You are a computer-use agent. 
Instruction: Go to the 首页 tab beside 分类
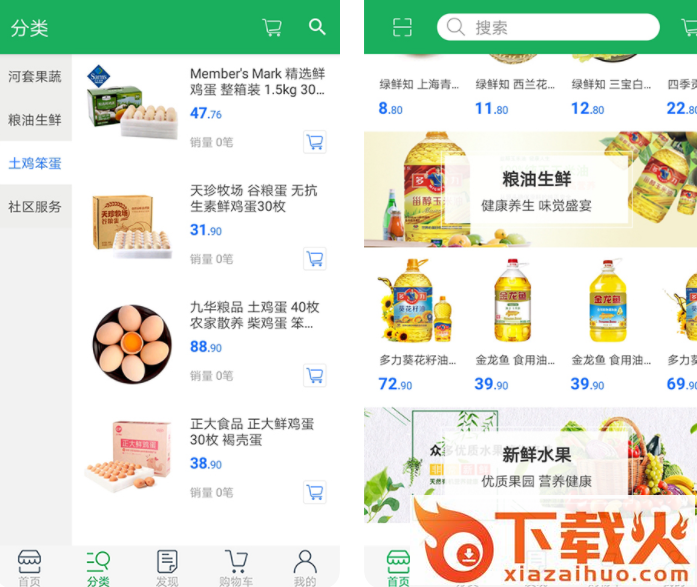point(29,568)
